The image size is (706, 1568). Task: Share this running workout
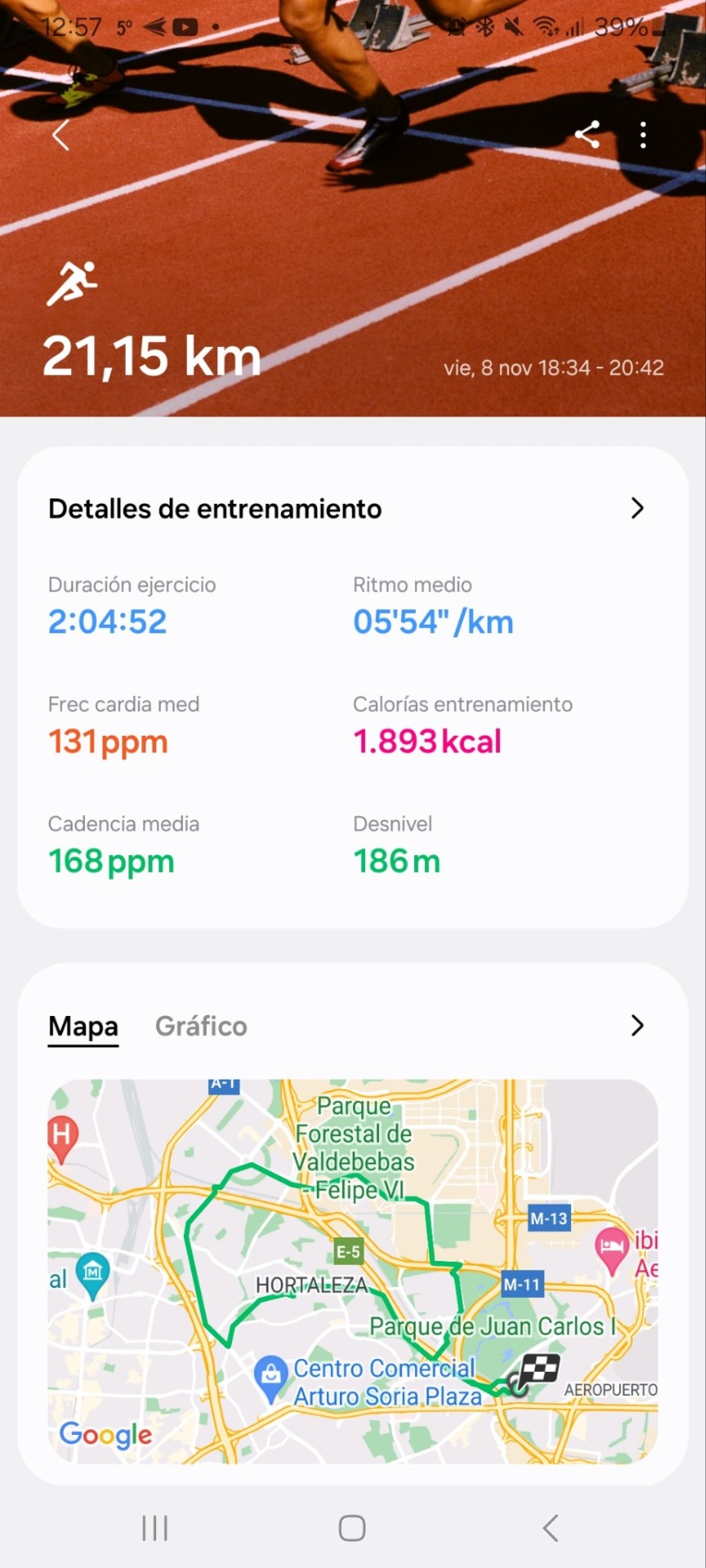tap(588, 135)
